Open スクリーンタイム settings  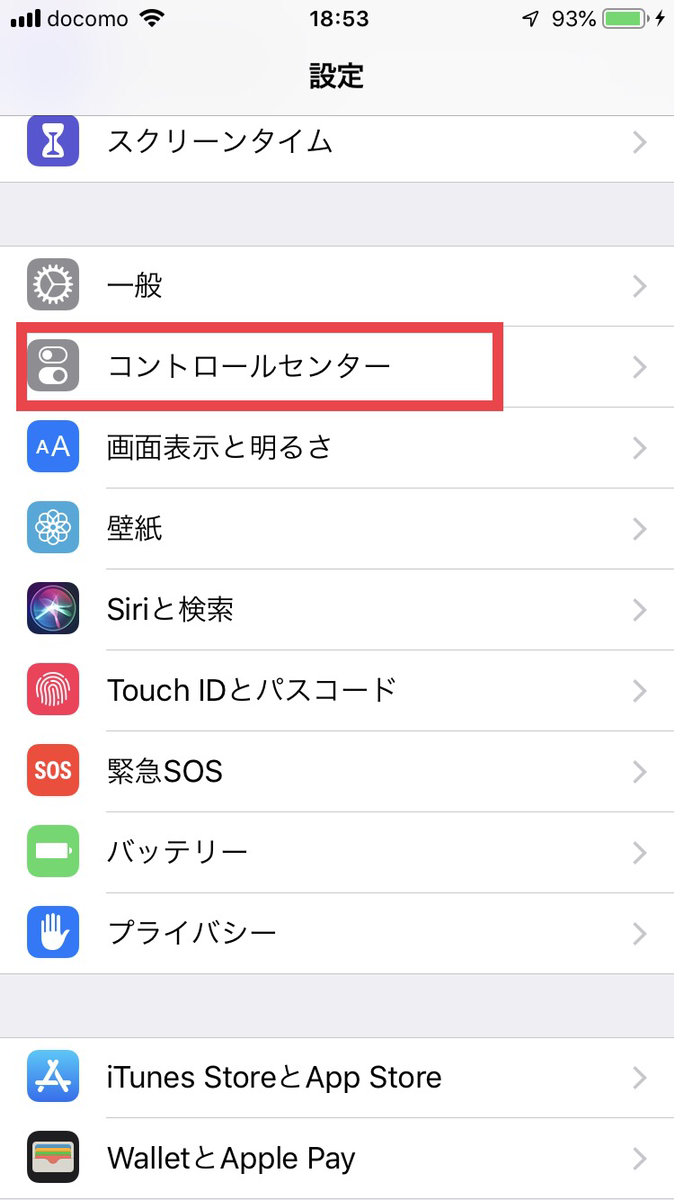click(x=337, y=143)
